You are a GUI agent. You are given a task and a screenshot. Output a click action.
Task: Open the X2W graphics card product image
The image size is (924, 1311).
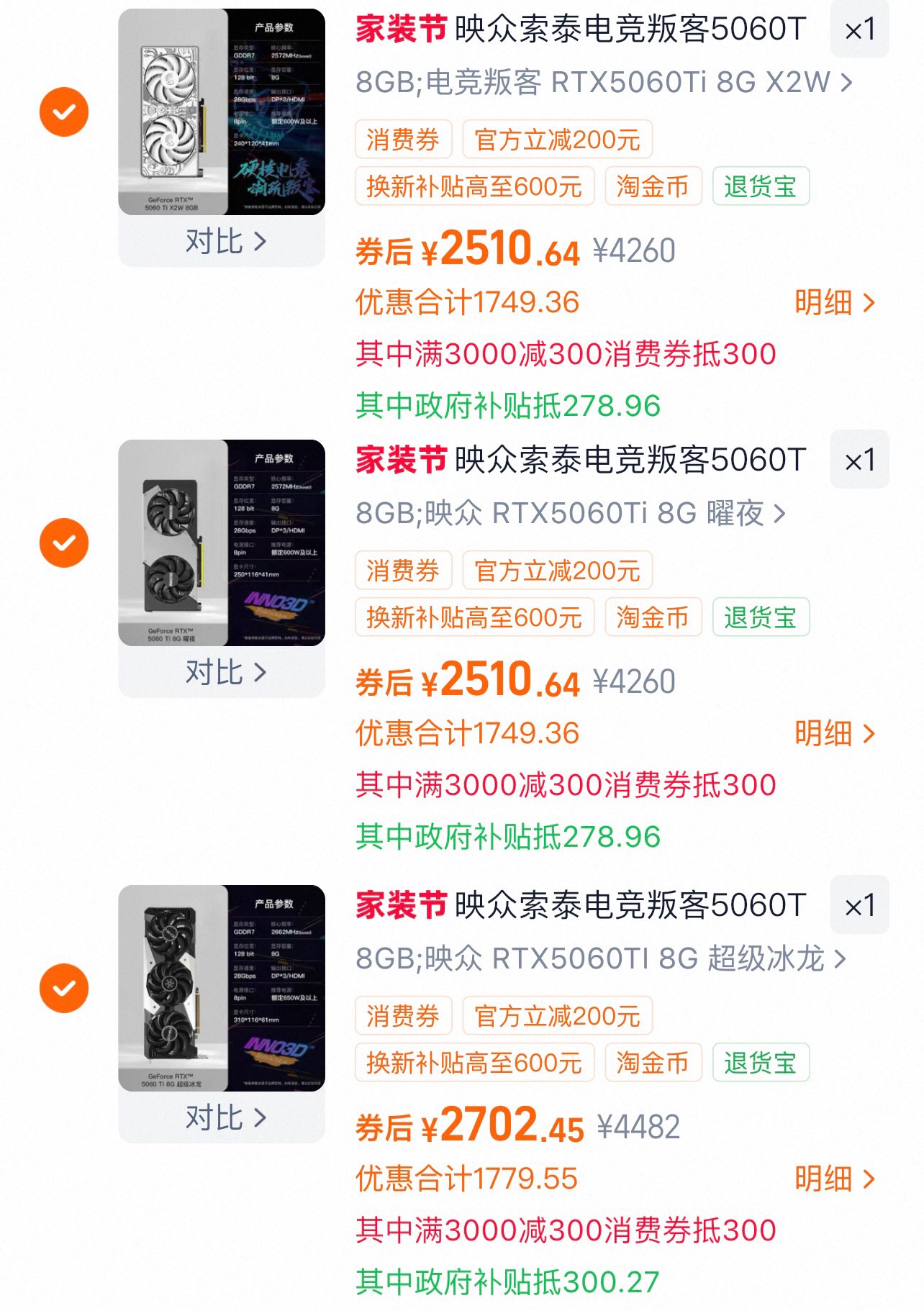coord(222,112)
